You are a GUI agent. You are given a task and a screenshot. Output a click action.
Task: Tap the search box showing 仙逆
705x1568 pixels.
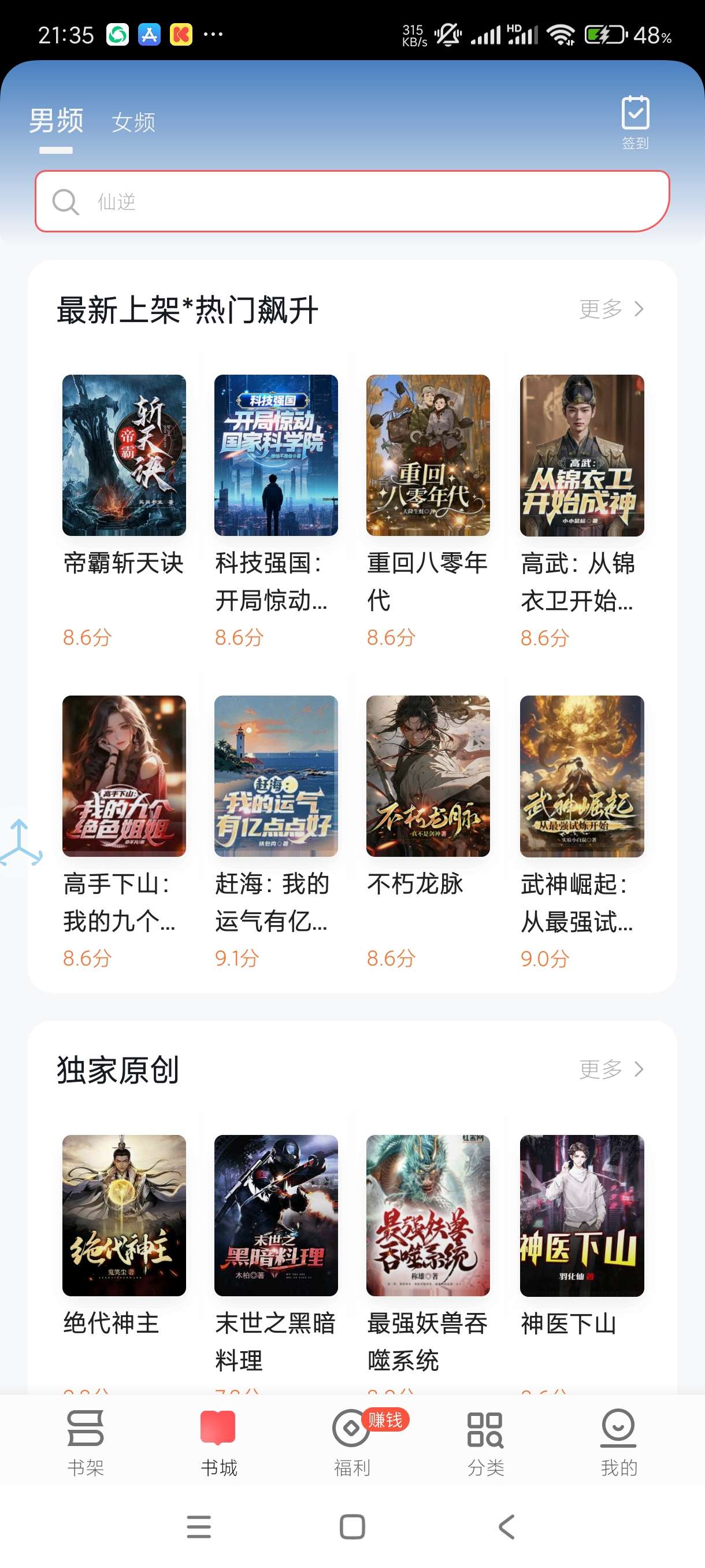352,201
